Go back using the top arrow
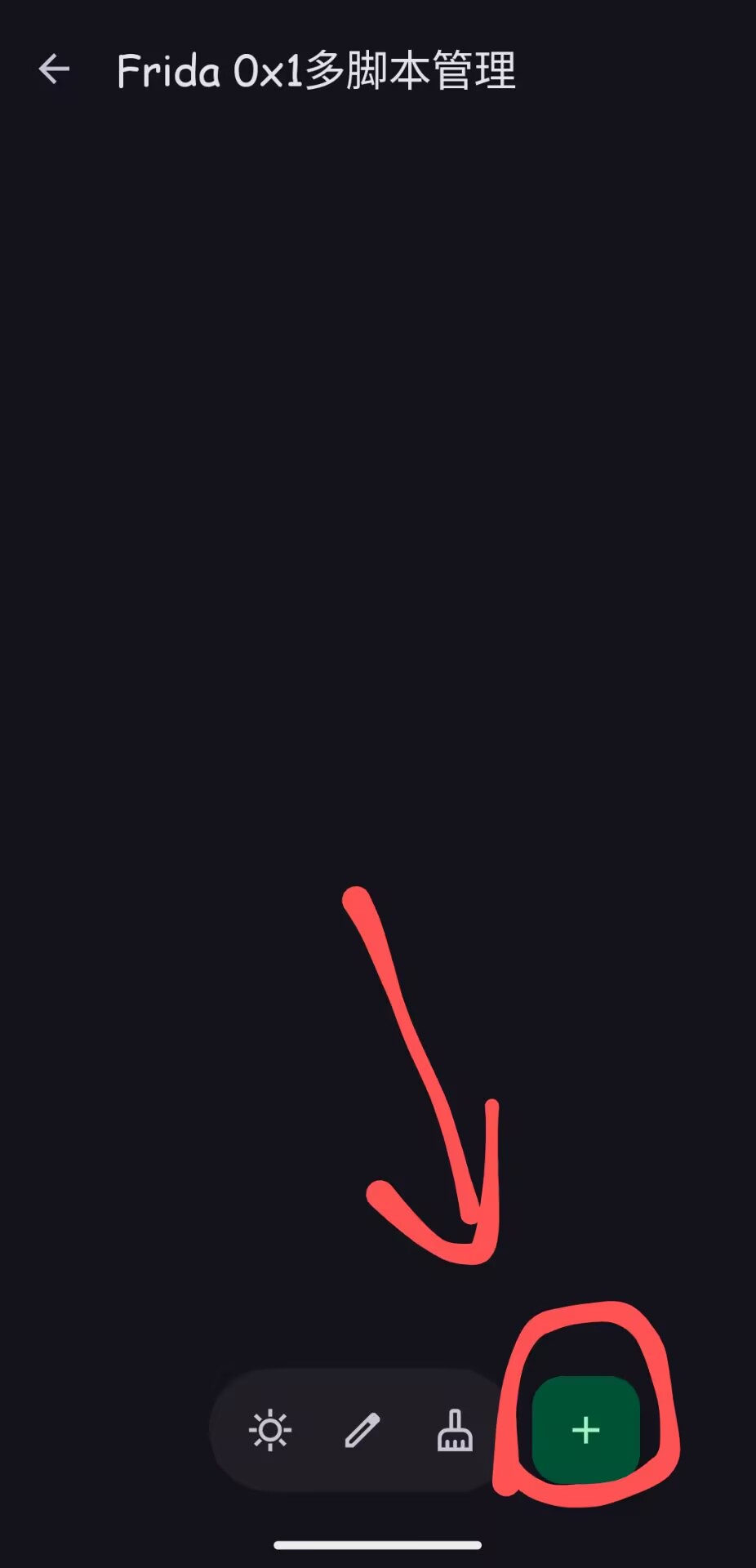This screenshot has height=1568, width=756. pyautogui.click(x=54, y=69)
